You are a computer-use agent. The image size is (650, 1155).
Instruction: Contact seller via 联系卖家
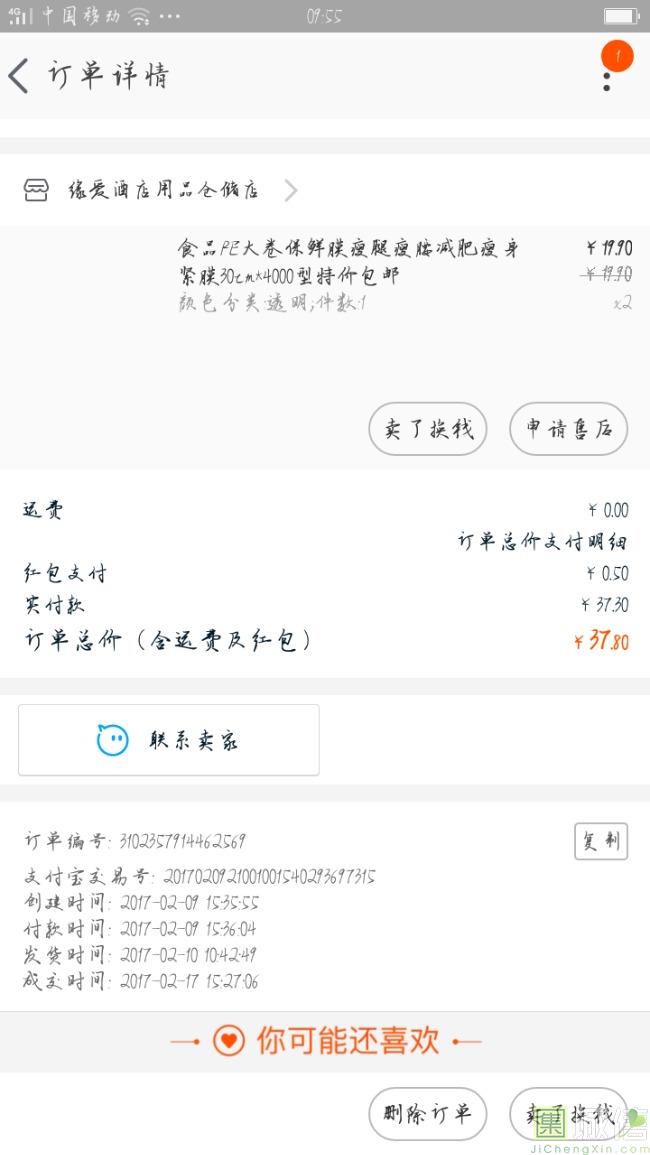(x=169, y=741)
